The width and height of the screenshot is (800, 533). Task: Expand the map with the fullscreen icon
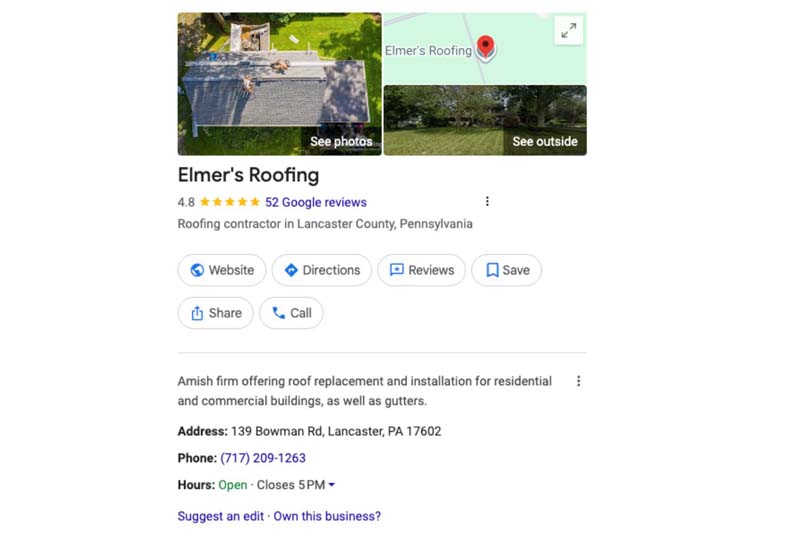point(568,31)
